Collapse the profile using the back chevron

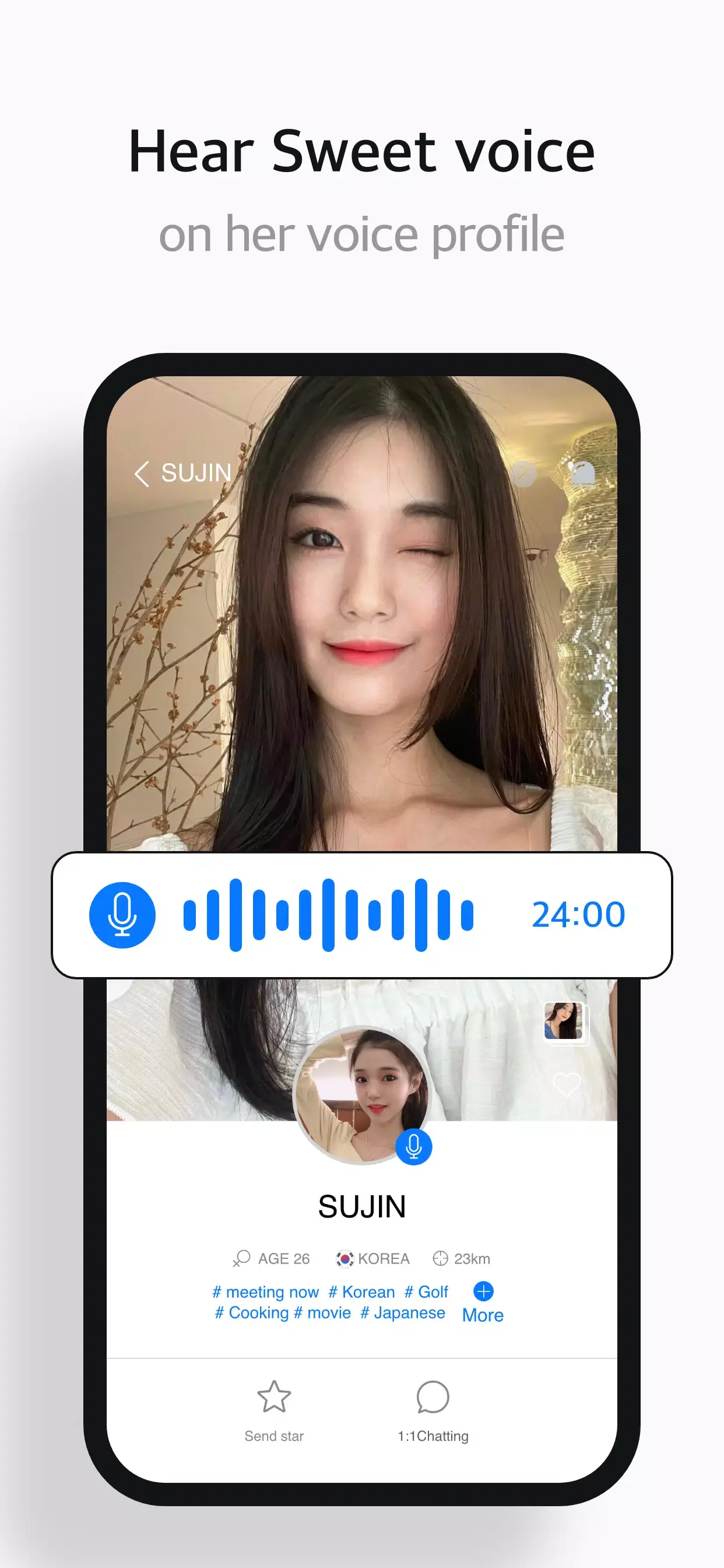pyautogui.click(x=143, y=473)
